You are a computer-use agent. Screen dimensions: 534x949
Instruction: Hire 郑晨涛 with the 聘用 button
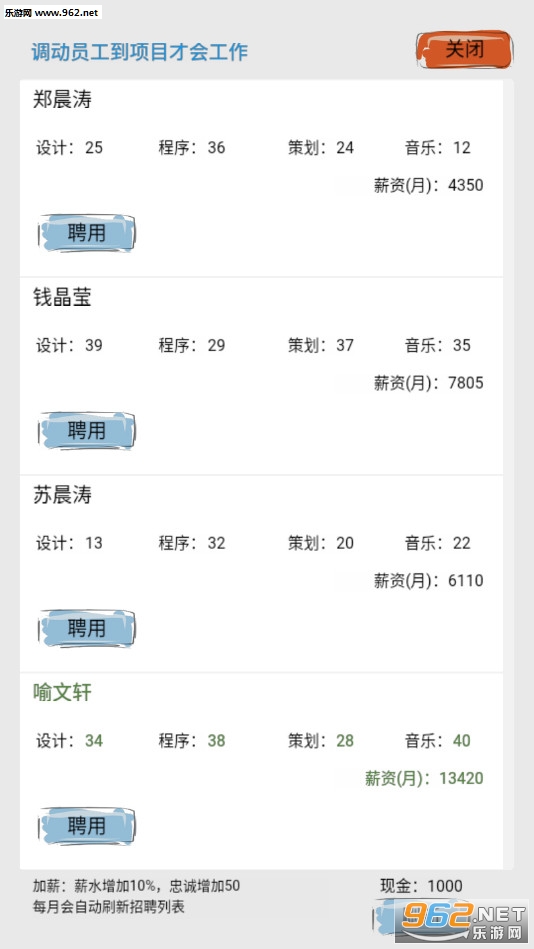point(87,233)
